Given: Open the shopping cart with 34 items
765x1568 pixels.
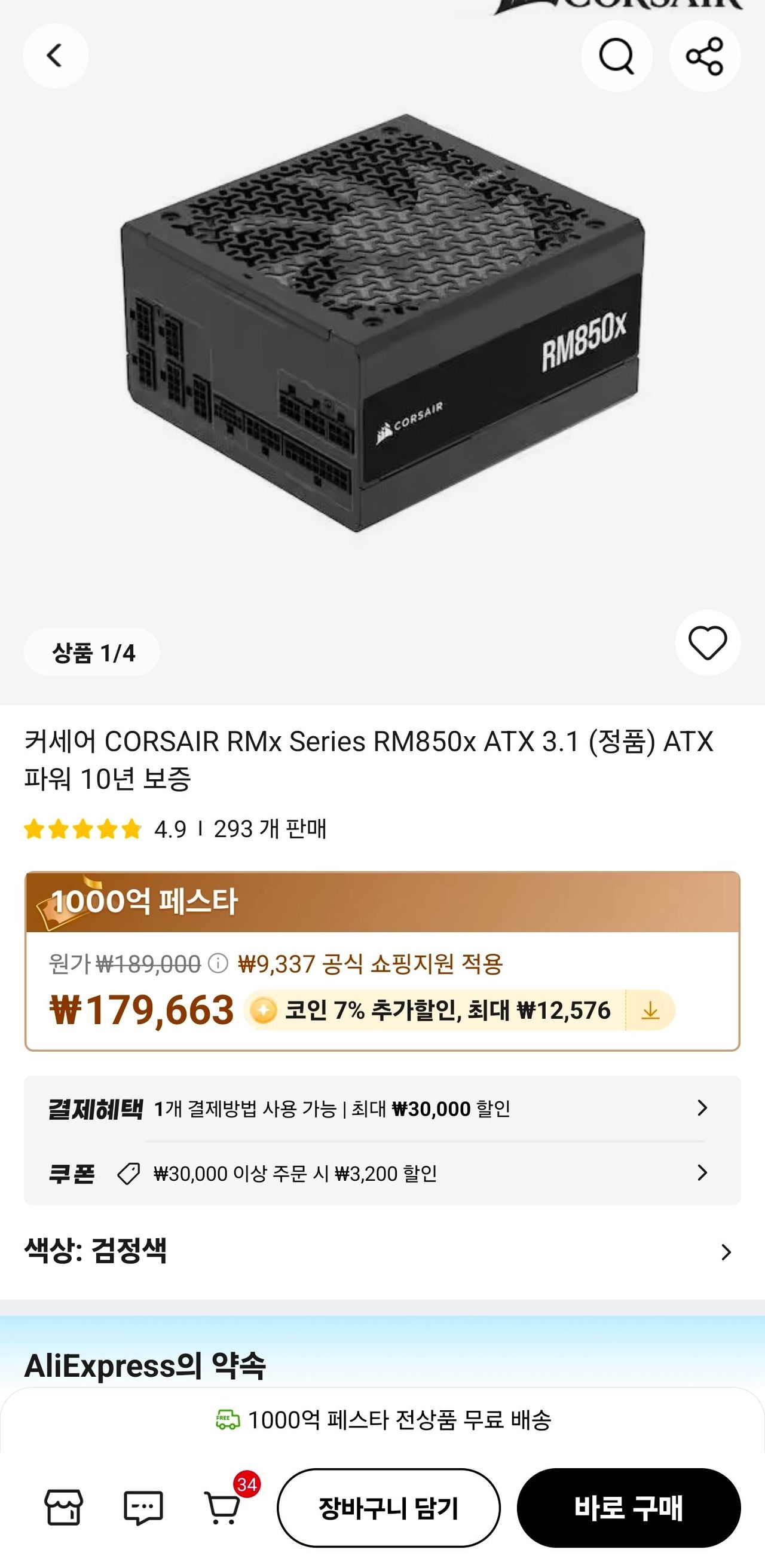Looking at the screenshot, I should [x=223, y=1507].
